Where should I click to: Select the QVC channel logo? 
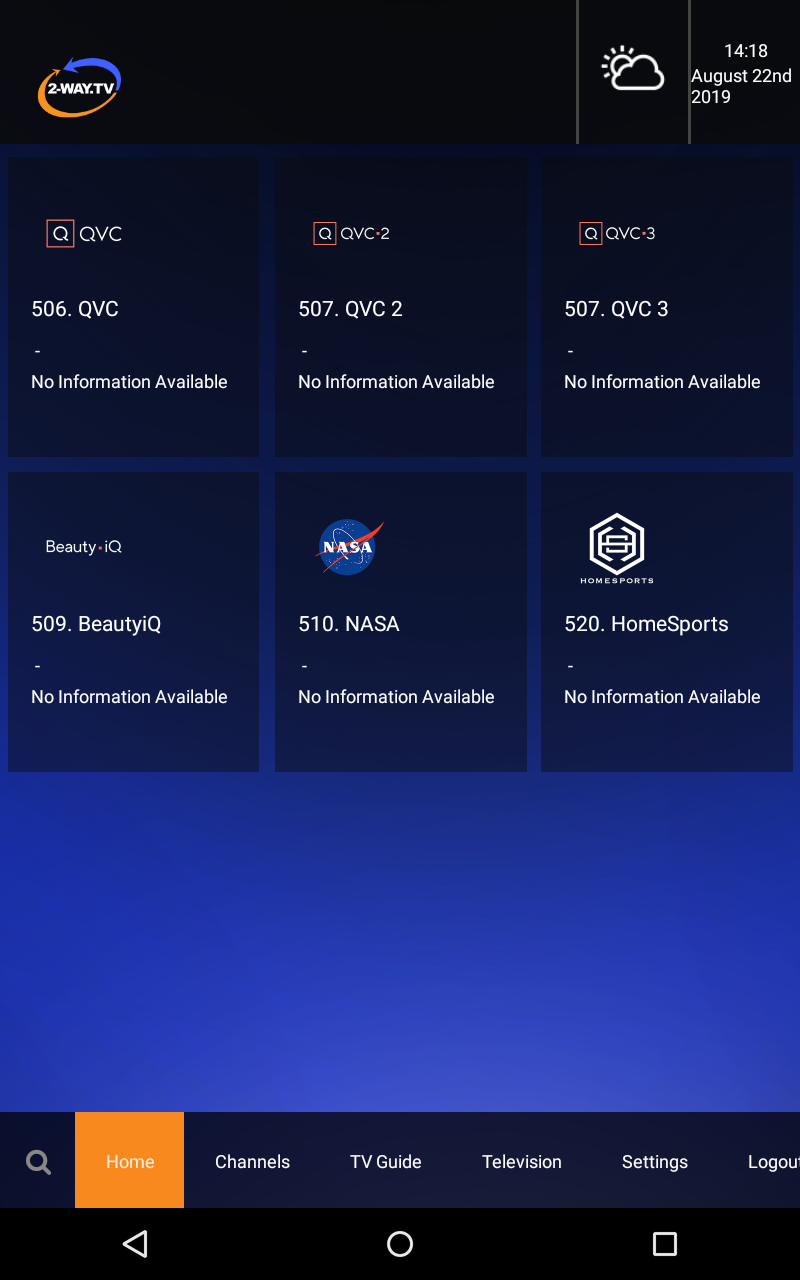(83, 233)
